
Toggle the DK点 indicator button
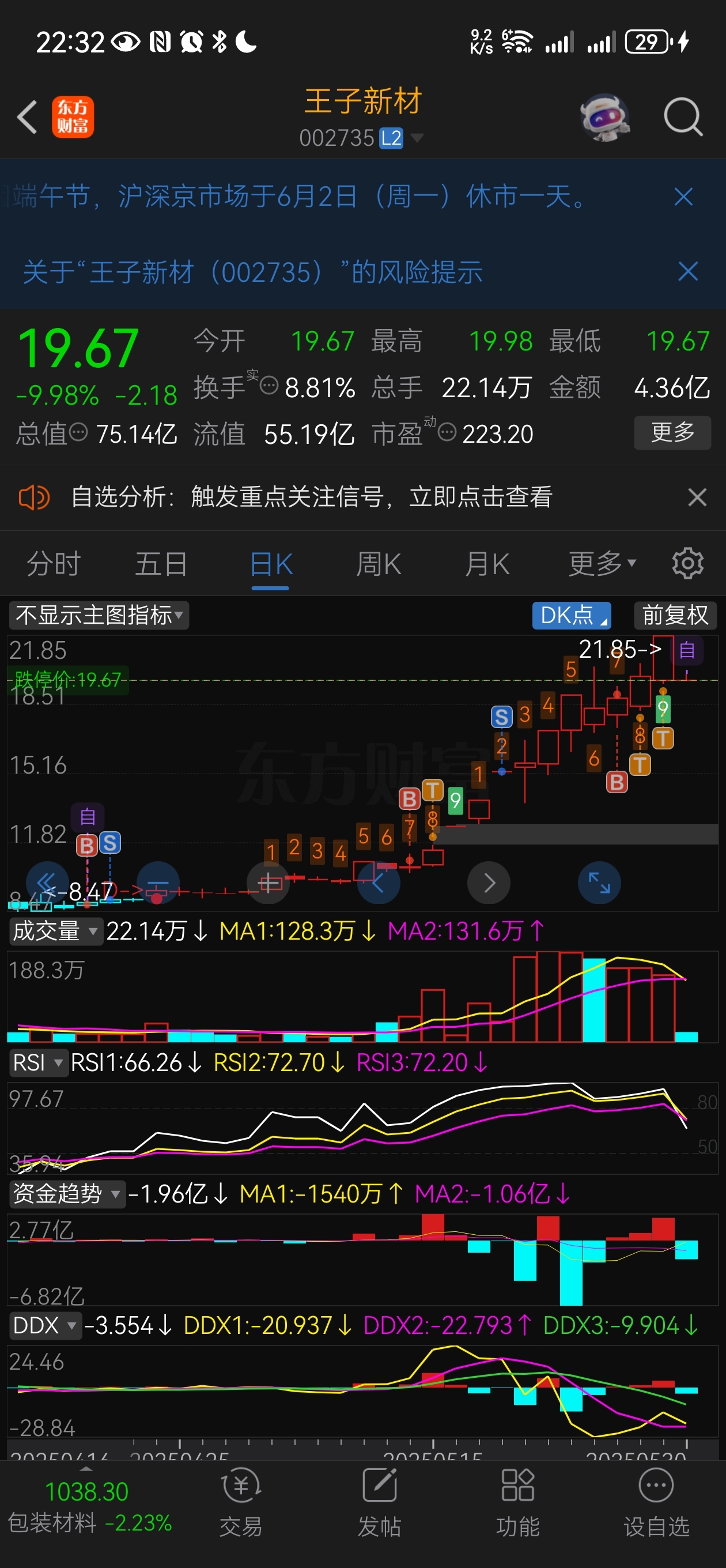point(572,616)
